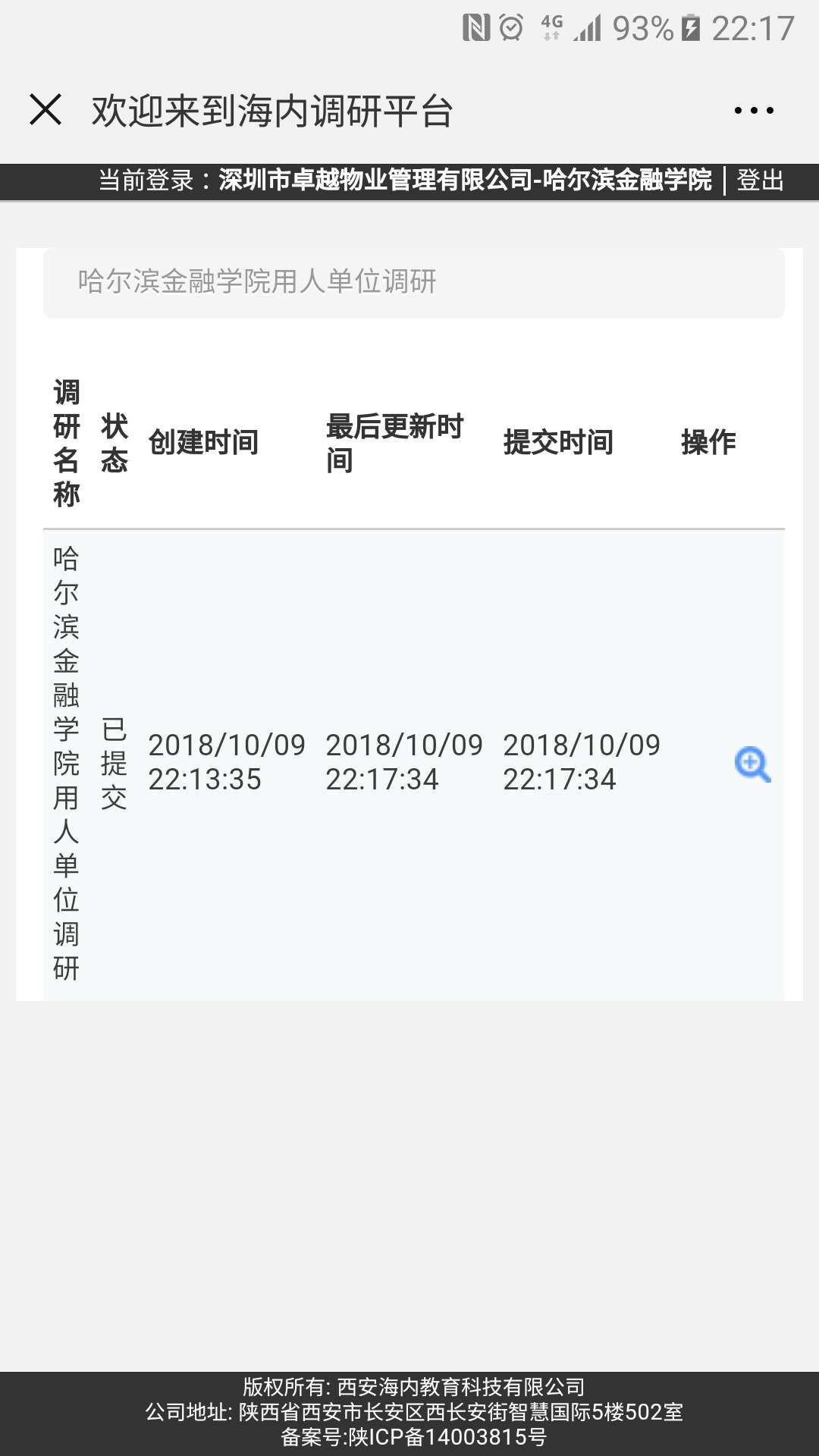Close the webview with the X icon
This screenshot has width=819, height=1456.
pos(45,110)
